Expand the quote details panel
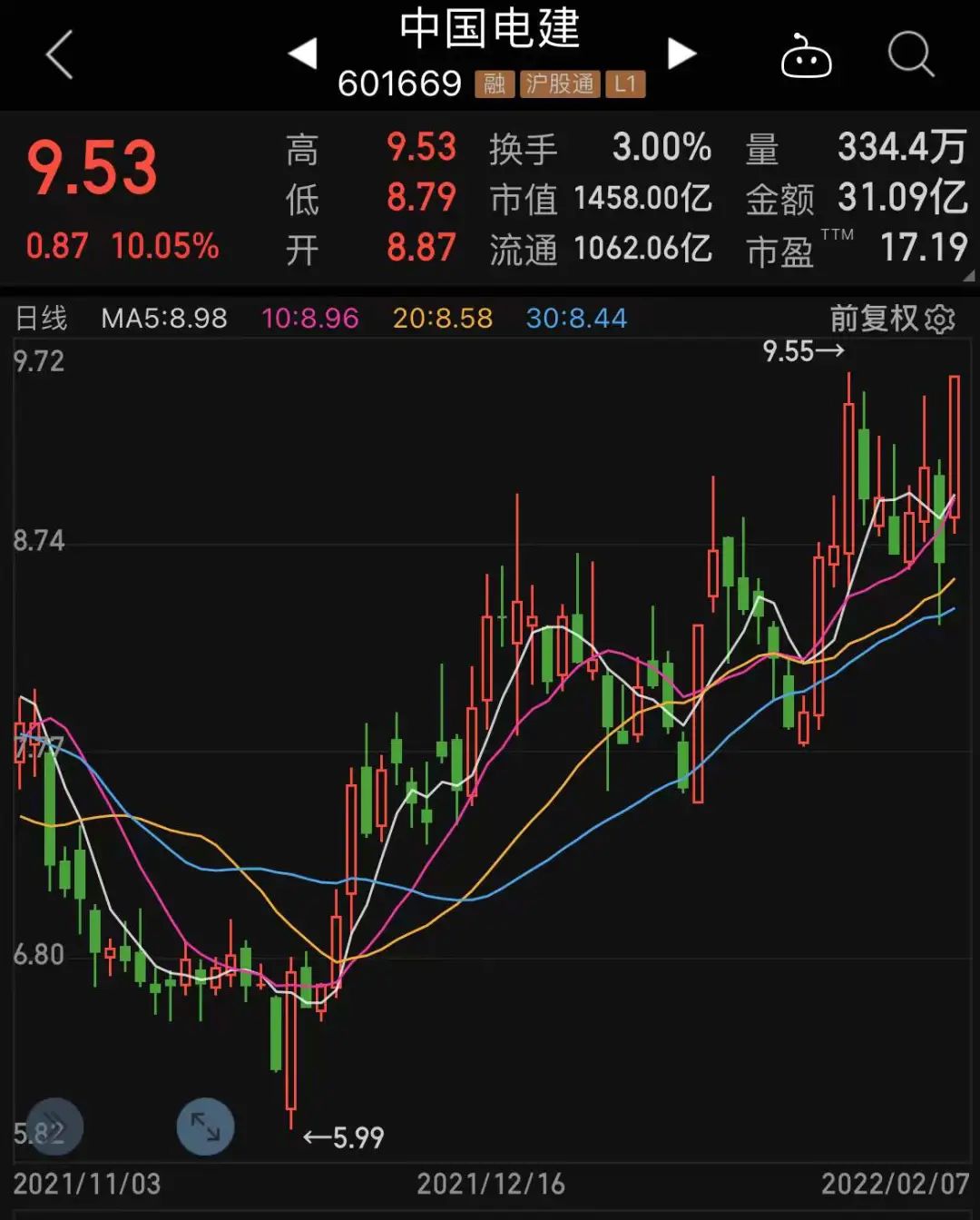The width and height of the screenshot is (980, 1220). (x=968, y=276)
